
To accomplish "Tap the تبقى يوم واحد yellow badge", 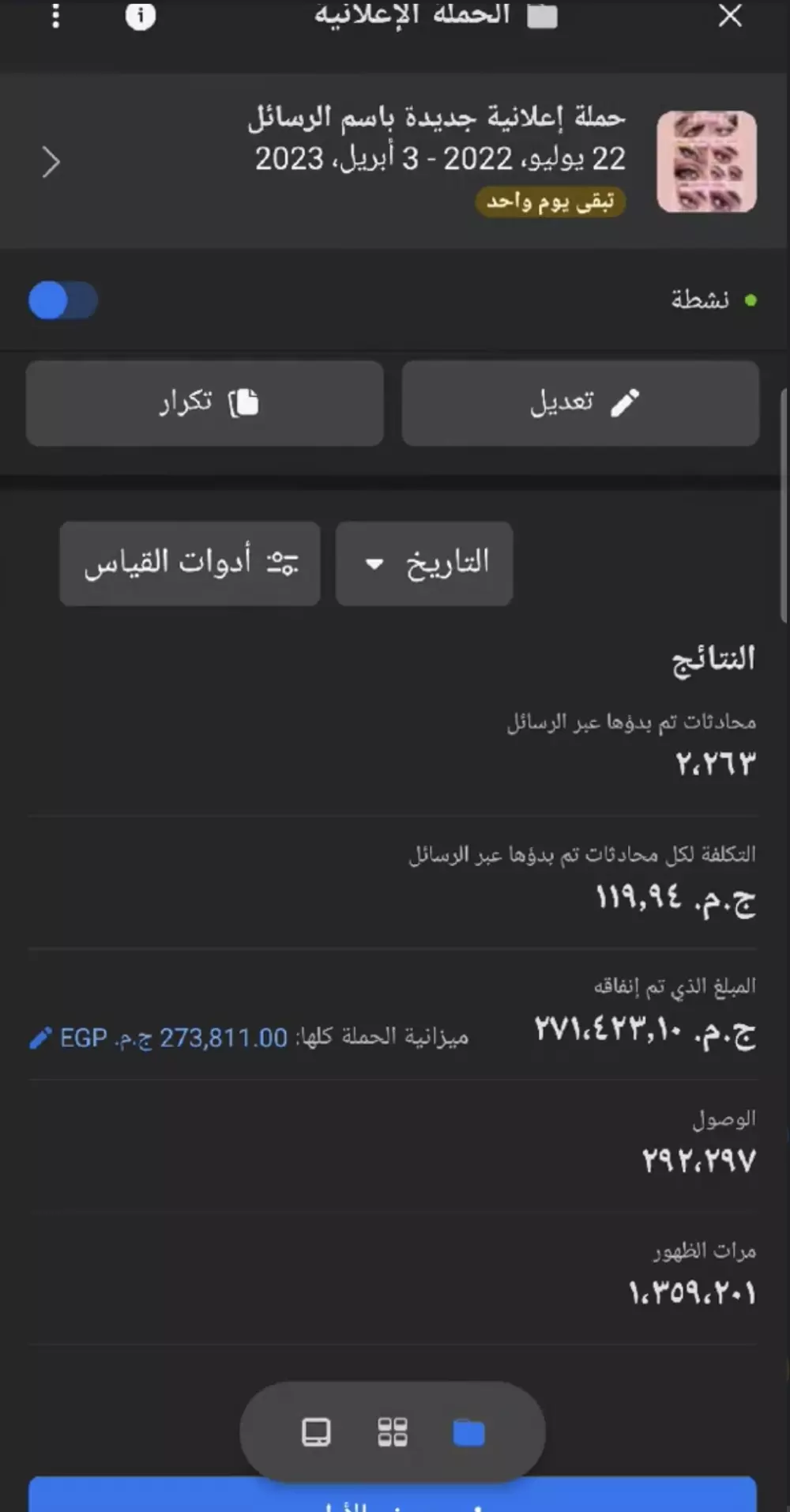I will (x=550, y=202).
